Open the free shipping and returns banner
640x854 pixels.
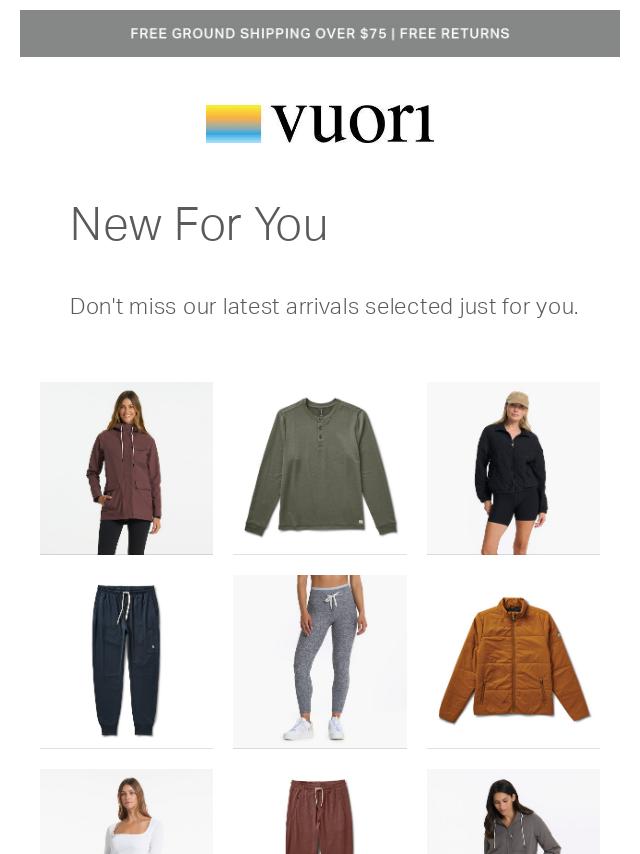click(x=320, y=33)
